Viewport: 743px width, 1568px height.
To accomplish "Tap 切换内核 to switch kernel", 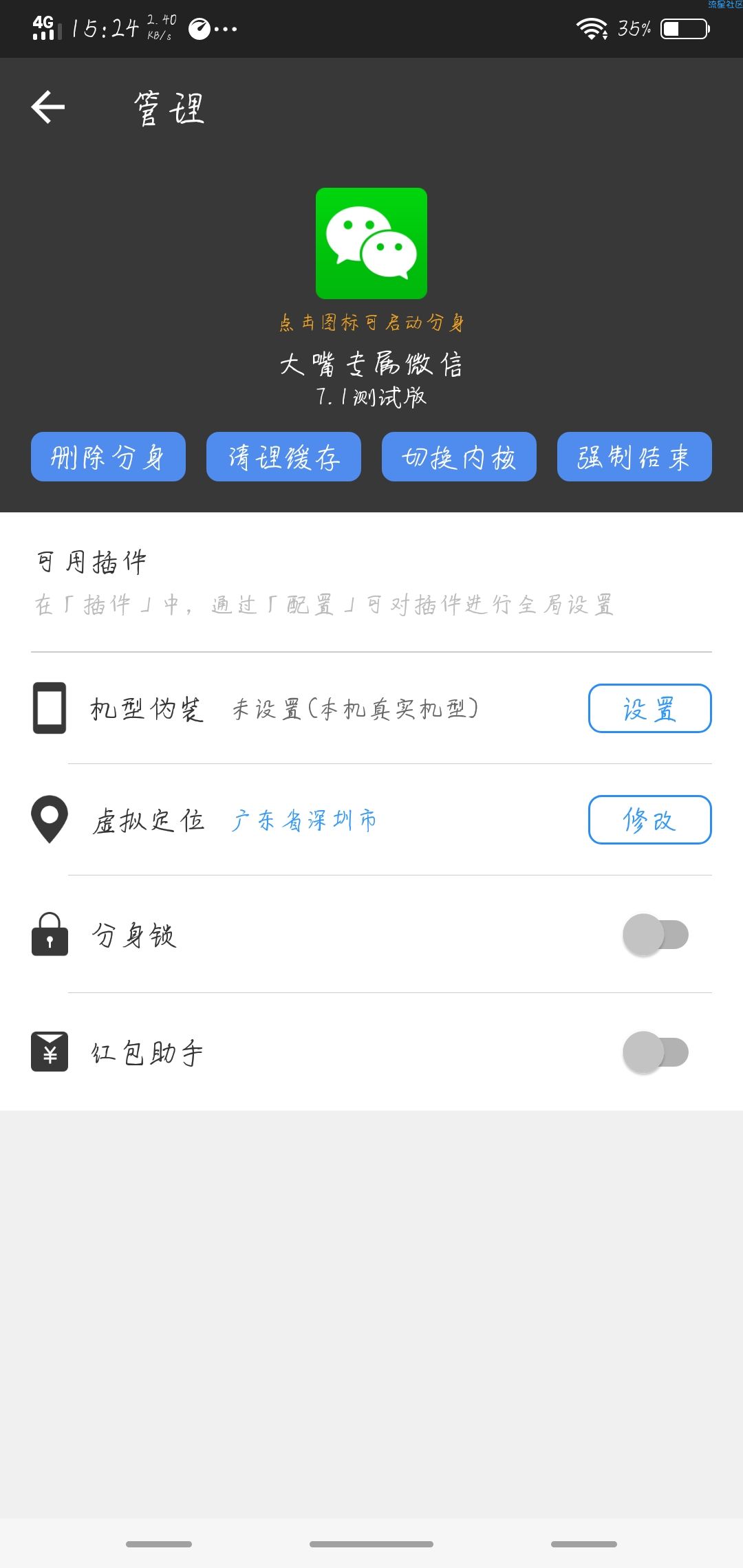I will click(x=459, y=457).
